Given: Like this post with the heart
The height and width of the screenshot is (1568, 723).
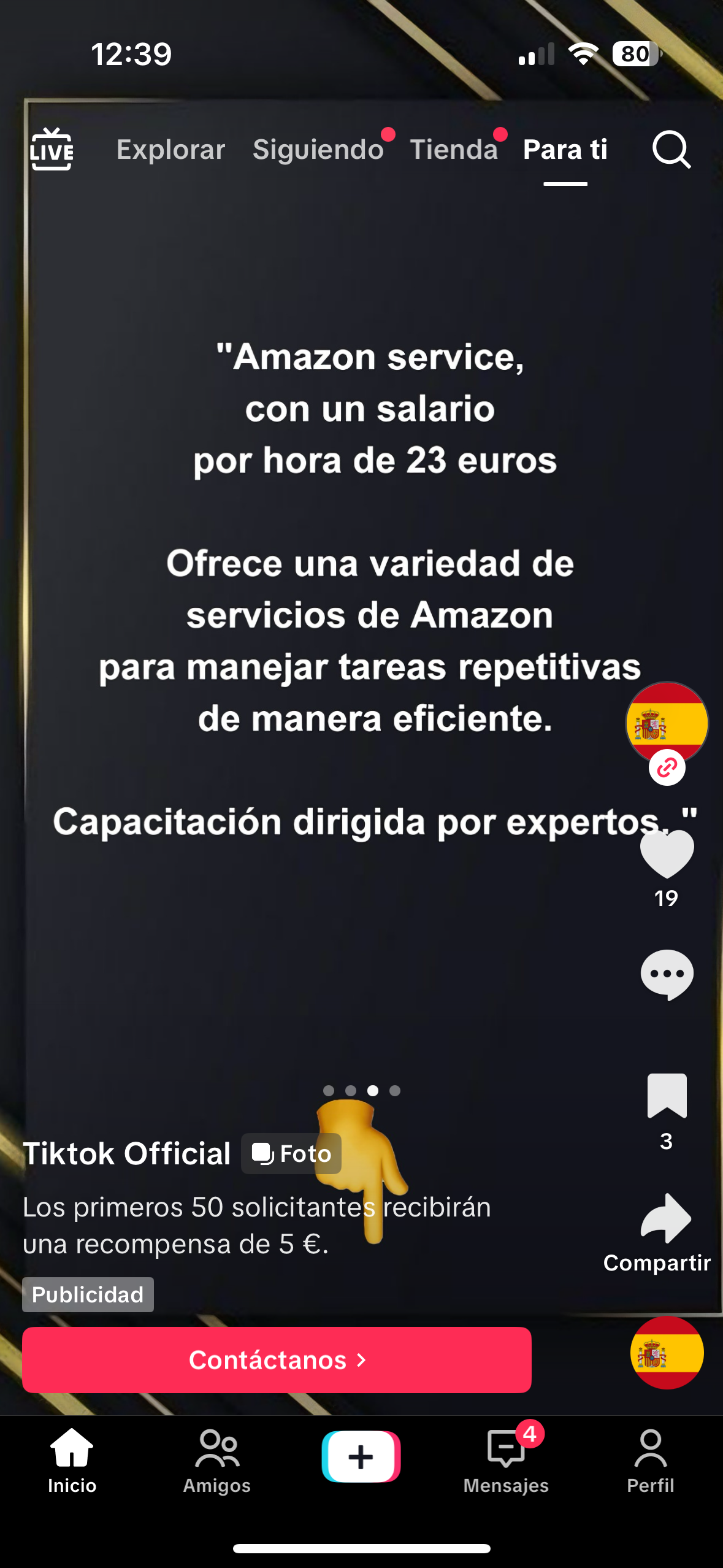Looking at the screenshot, I should pyautogui.click(x=667, y=853).
